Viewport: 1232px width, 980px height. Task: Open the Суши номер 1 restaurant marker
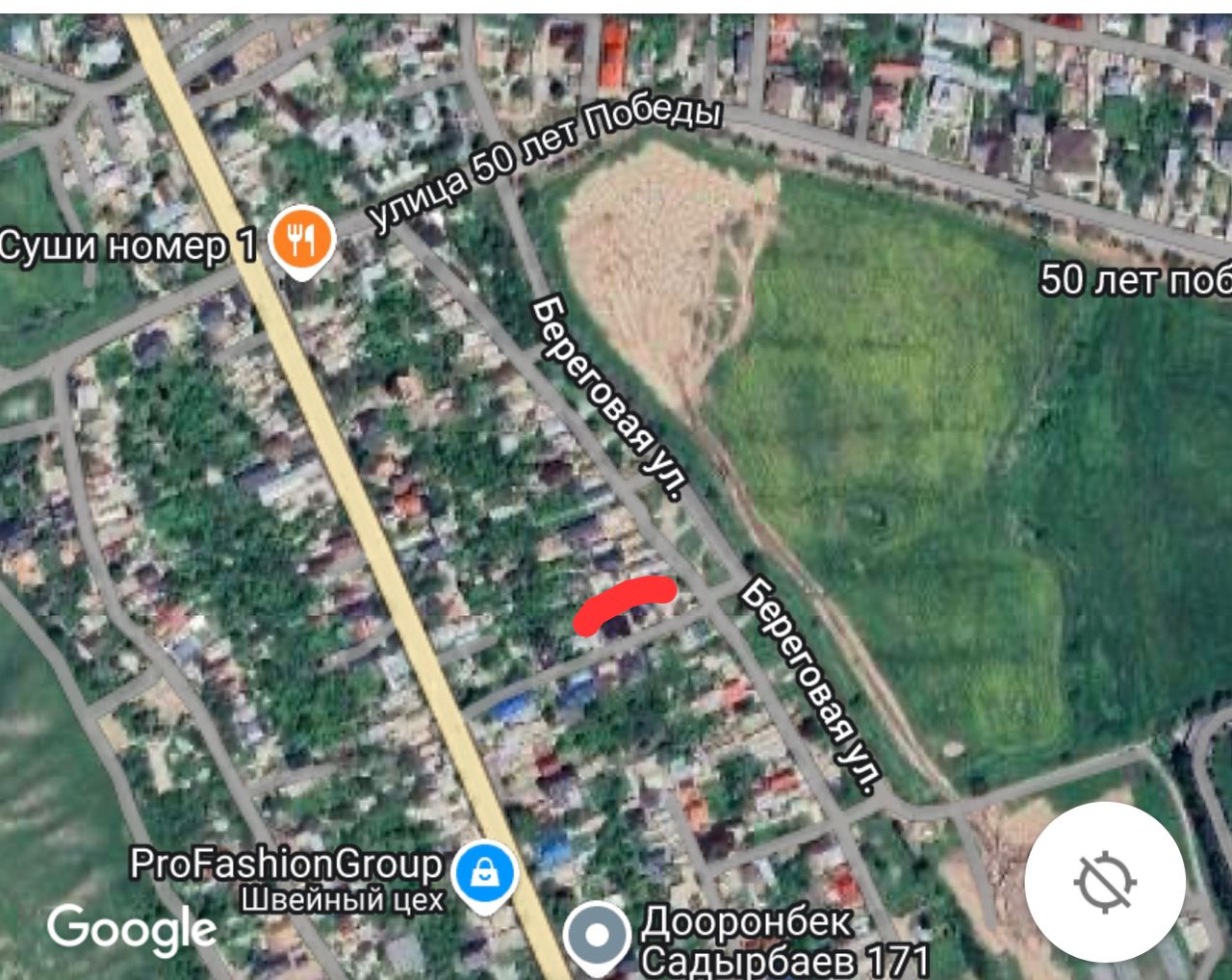(301, 239)
